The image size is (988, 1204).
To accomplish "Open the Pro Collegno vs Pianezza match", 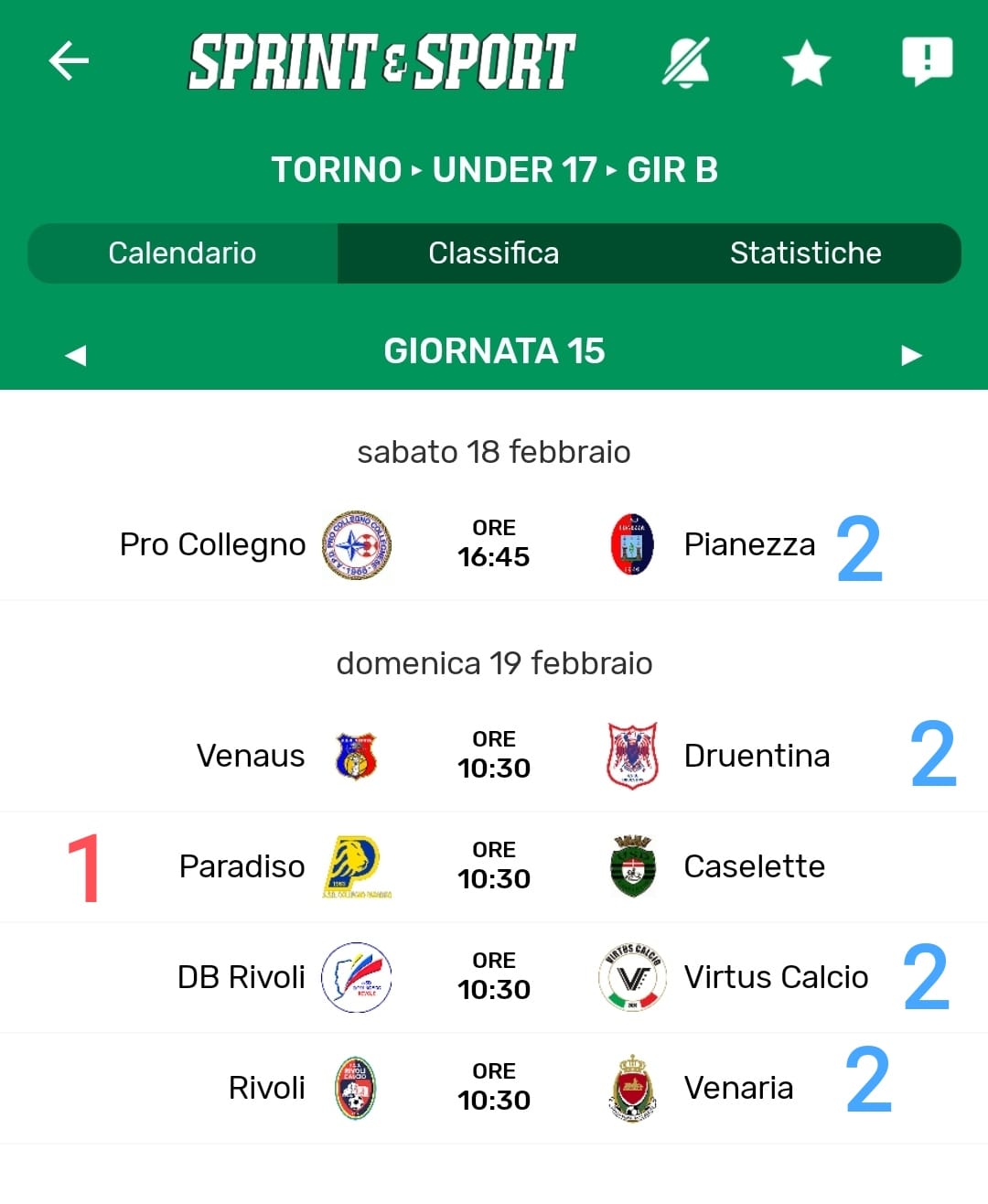I will point(494,545).
